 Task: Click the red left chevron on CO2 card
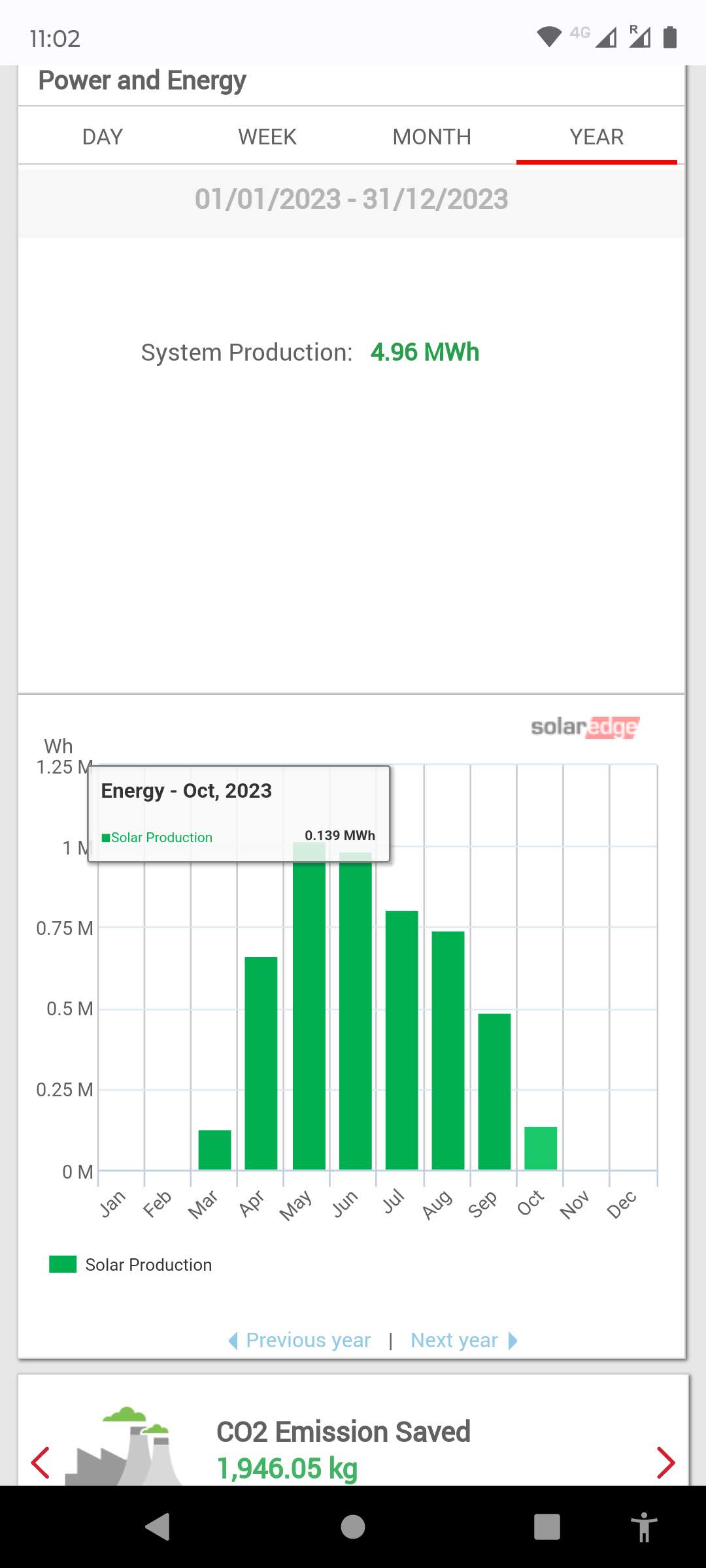tap(39, 1463)
